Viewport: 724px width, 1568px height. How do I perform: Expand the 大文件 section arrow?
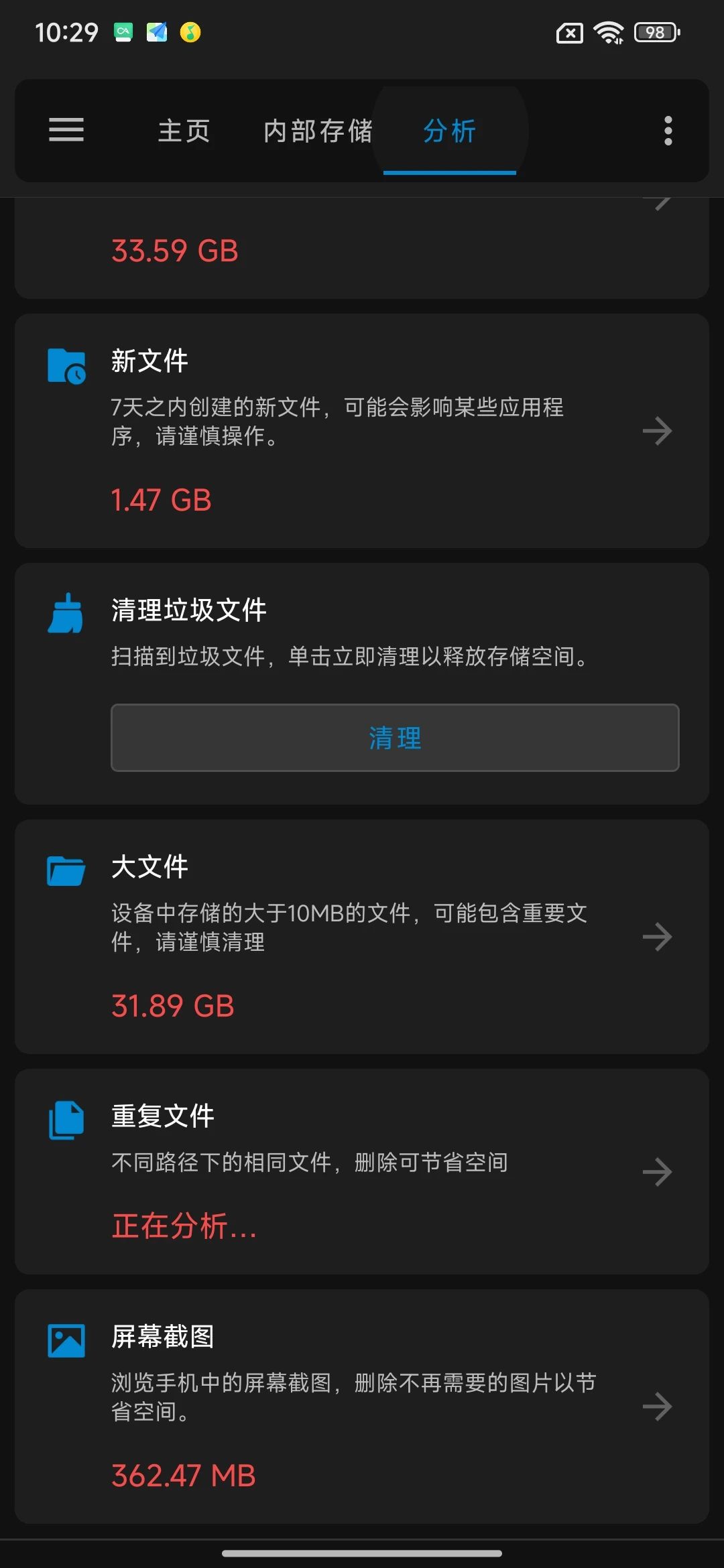(658, 936)
